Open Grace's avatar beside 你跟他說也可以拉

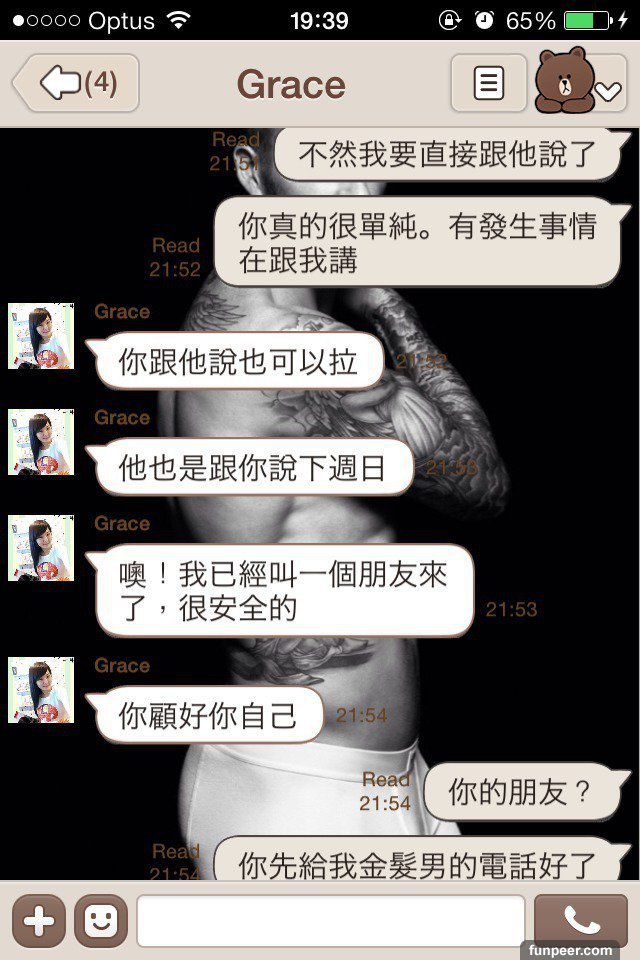point(41,336)
